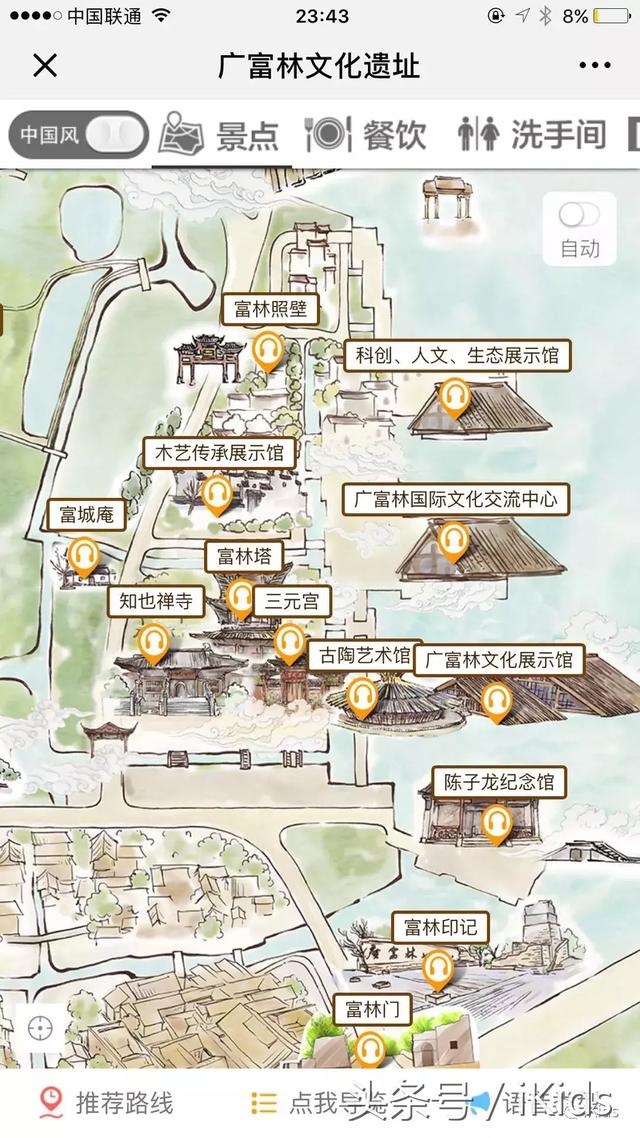This screenshot has height=1138, width=640.
Task: Open 推荐路线 recommended routes
Action: point(105,1103)
